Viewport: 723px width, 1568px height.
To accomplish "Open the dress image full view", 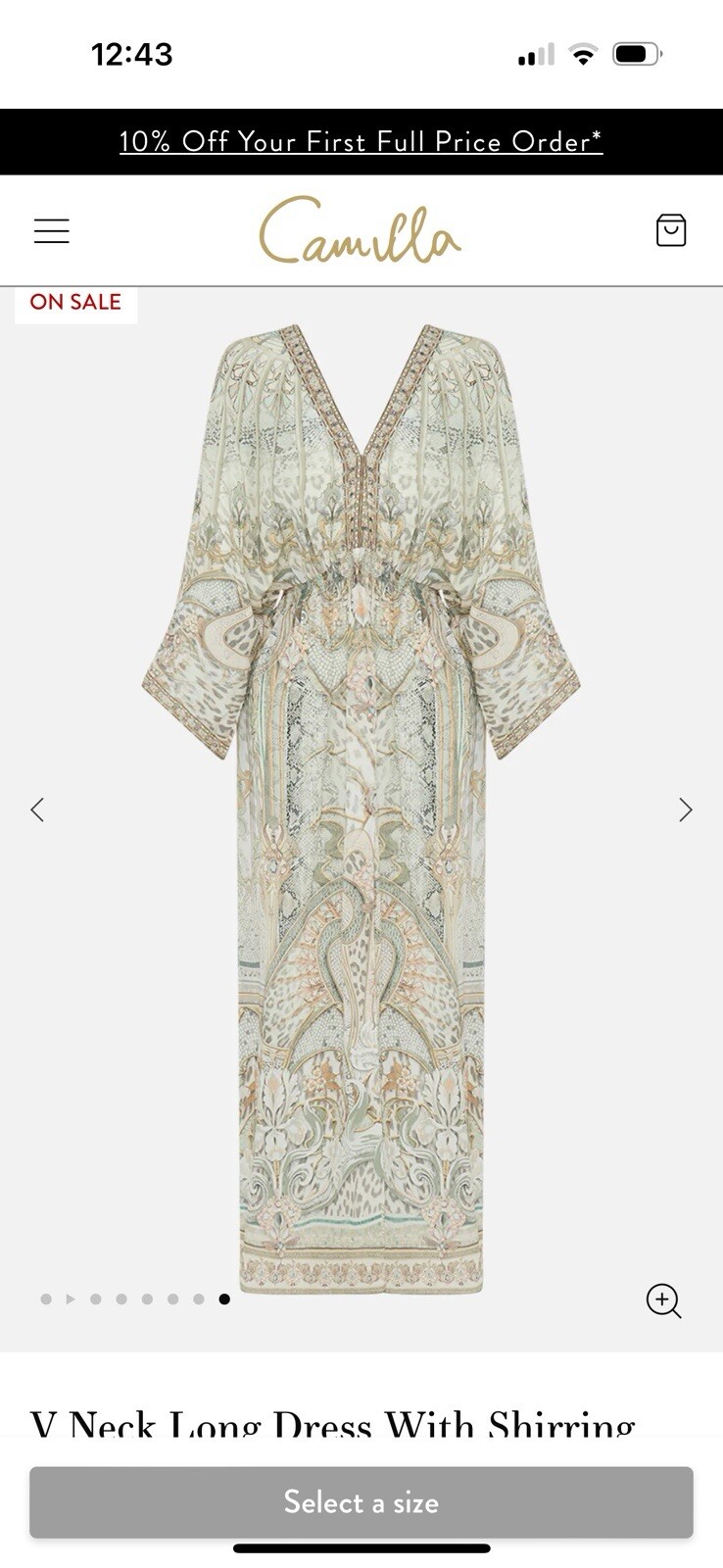I will coord(361,809).
